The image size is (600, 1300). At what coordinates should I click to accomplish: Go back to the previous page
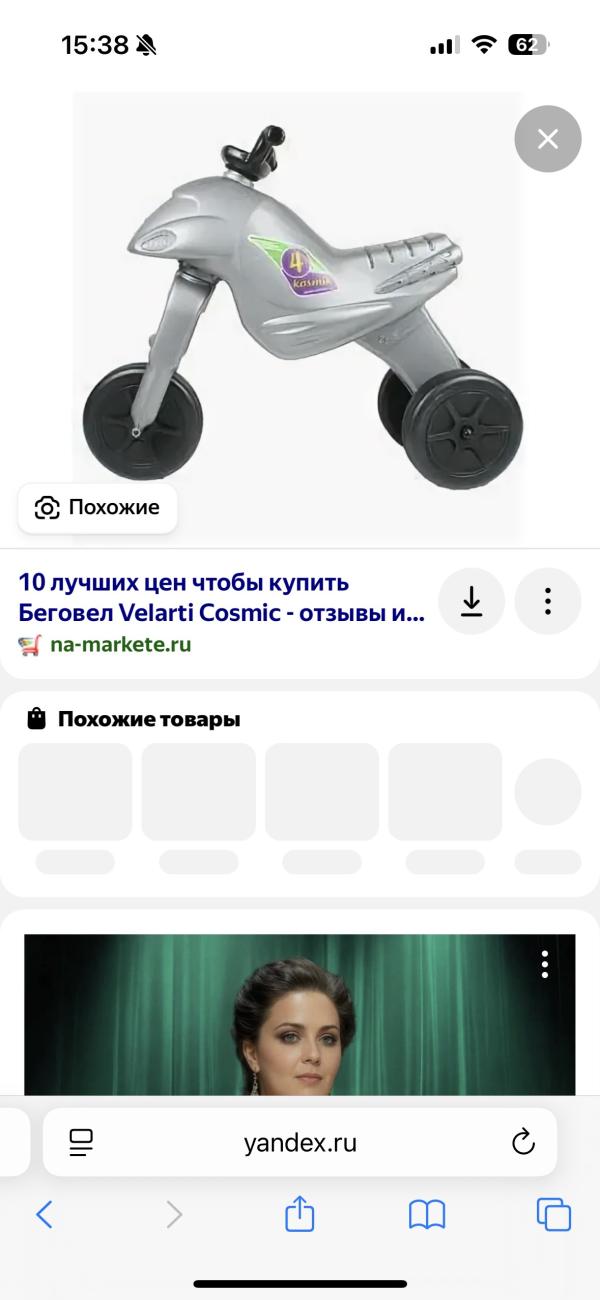pos(44,1214)
